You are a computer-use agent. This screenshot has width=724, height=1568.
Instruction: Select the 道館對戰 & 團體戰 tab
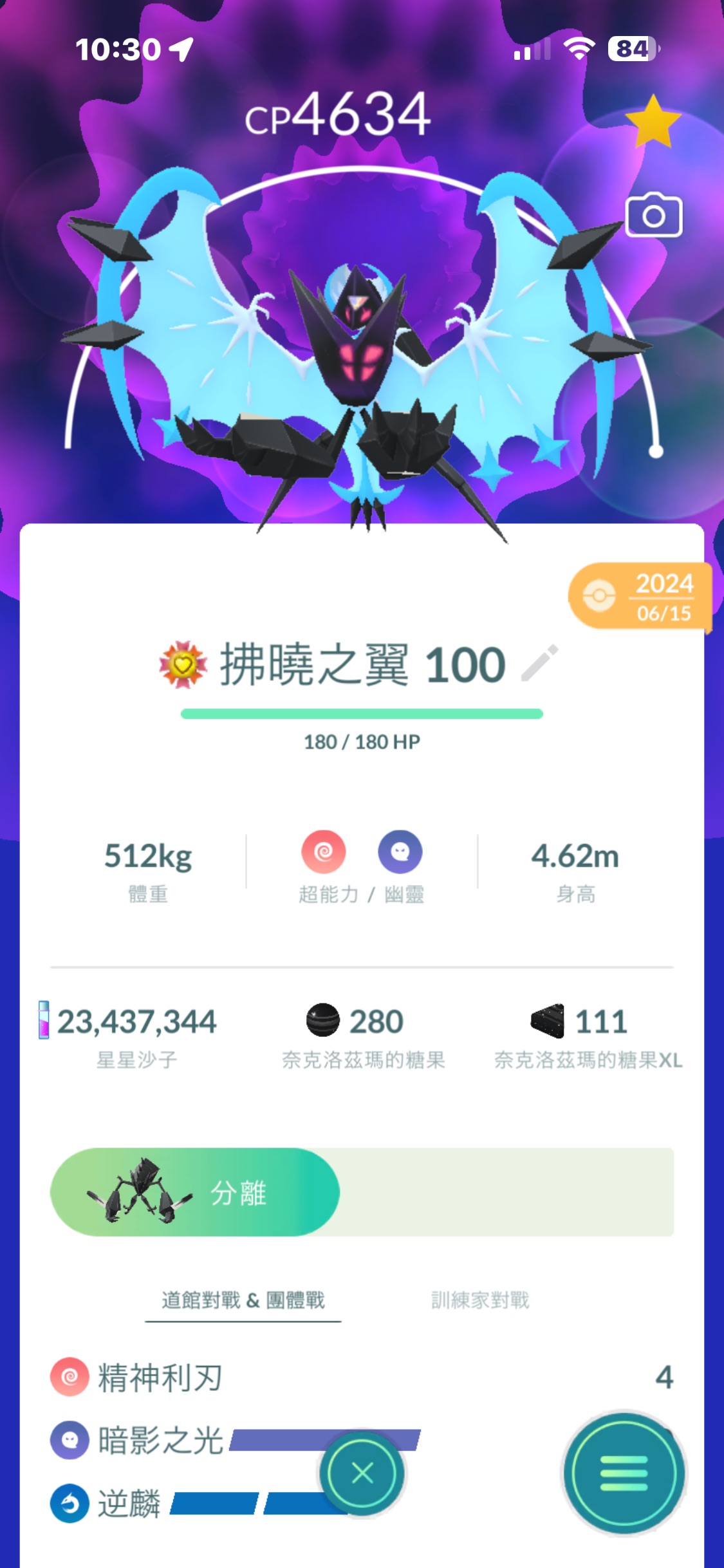(243, 1300)
